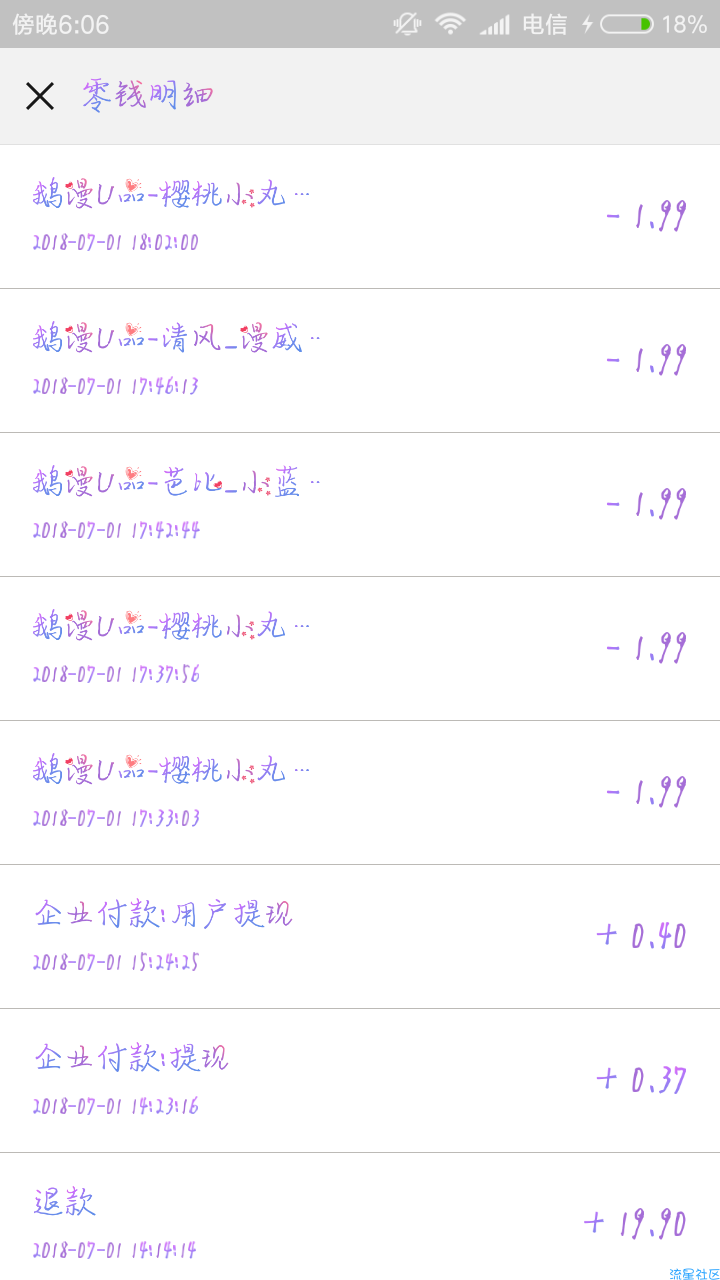720x1280 pixels.
Task: Open the 芭比_小蓝 transaction at 17:42:44
Action: pyautogui.click(x=360, y=505)
